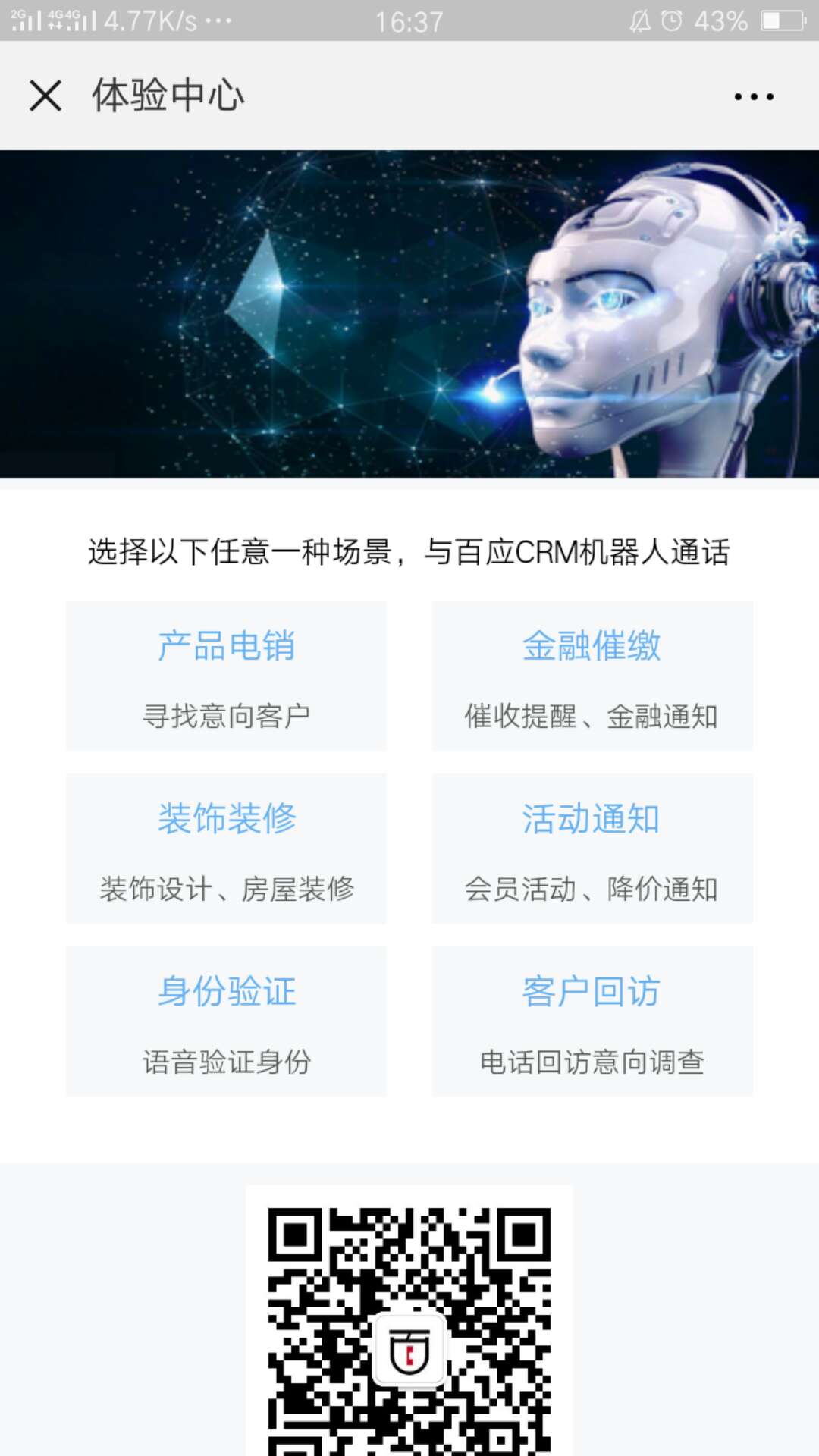The image size is (819, 1456).
Task: Close the 体验中心 page
Action: point(45,96)
